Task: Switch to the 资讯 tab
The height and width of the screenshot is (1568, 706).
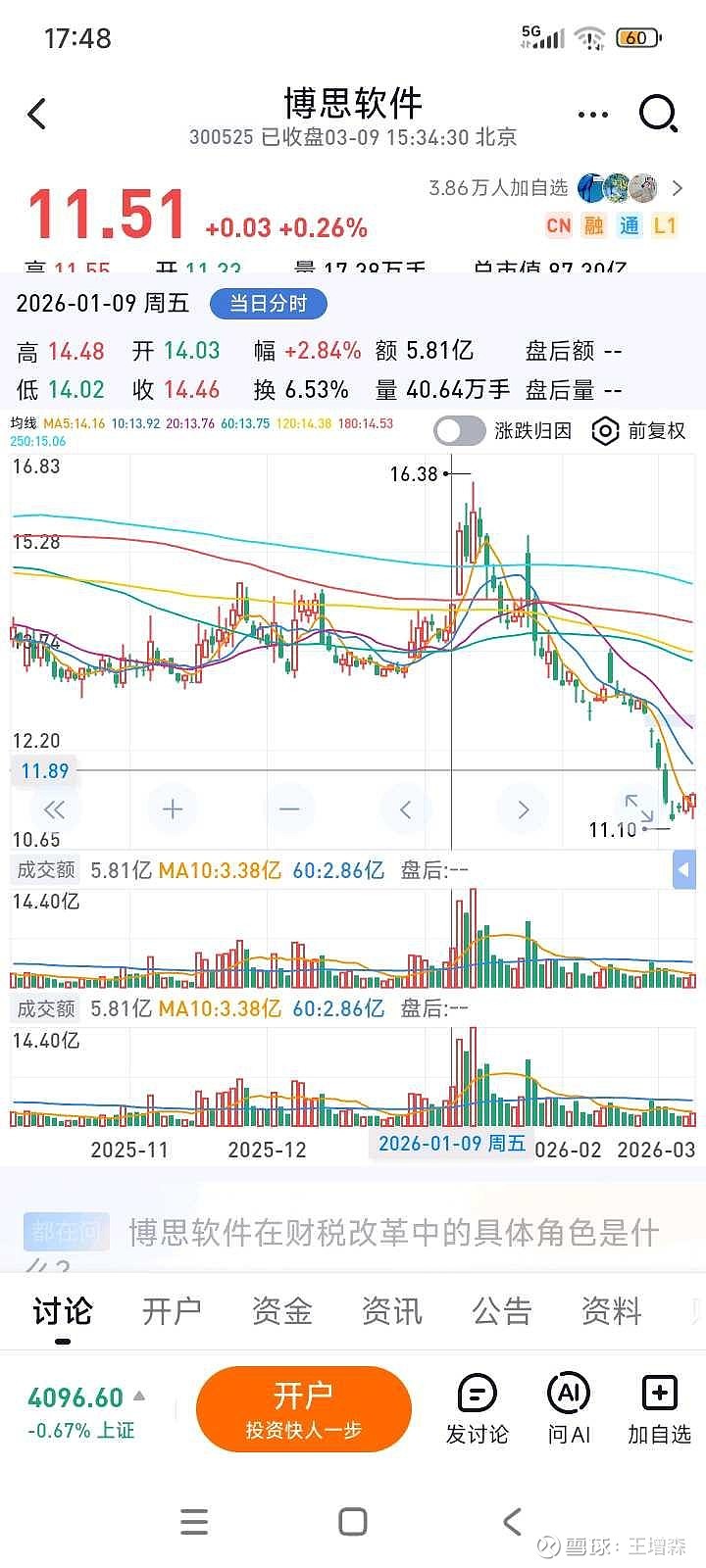Action: point(391,1310)
